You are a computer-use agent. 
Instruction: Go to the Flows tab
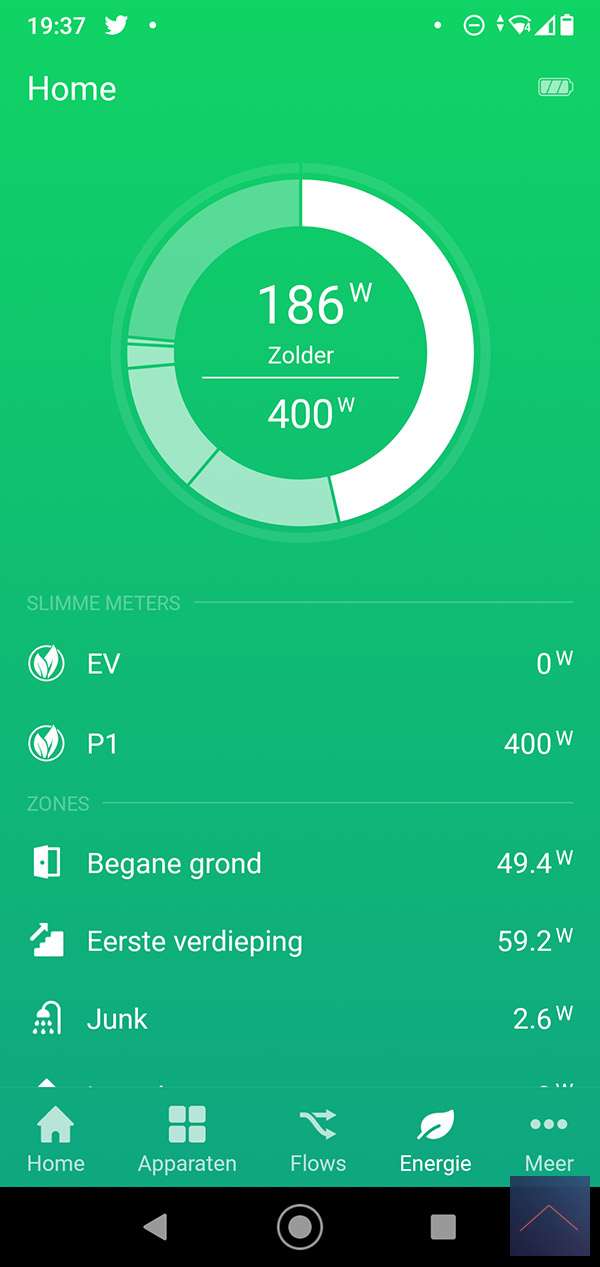(x=318, y=1139)
